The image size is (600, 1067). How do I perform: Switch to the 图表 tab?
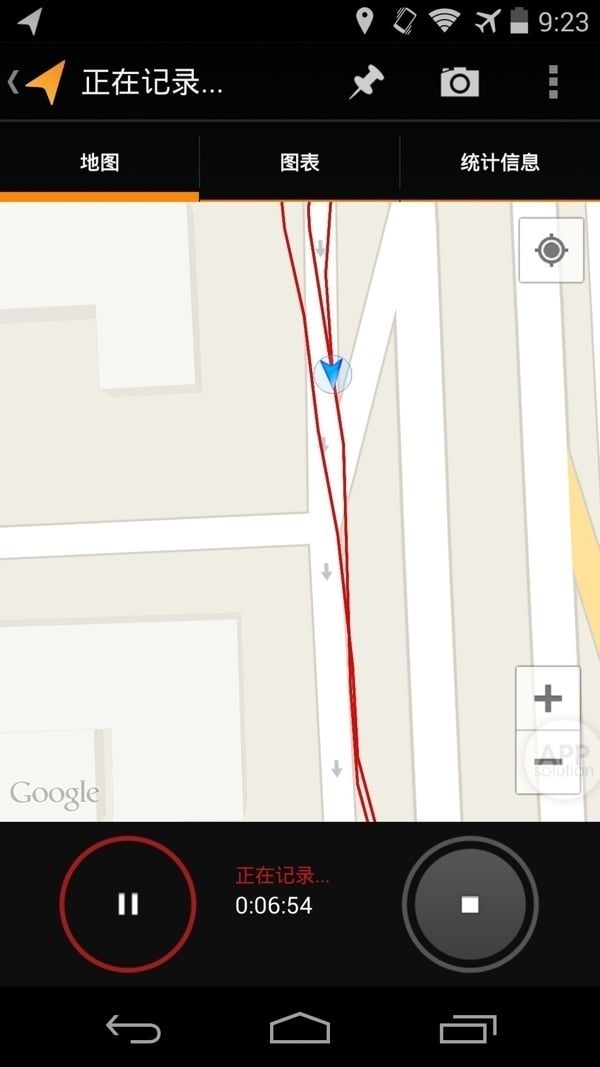point(300,162)
